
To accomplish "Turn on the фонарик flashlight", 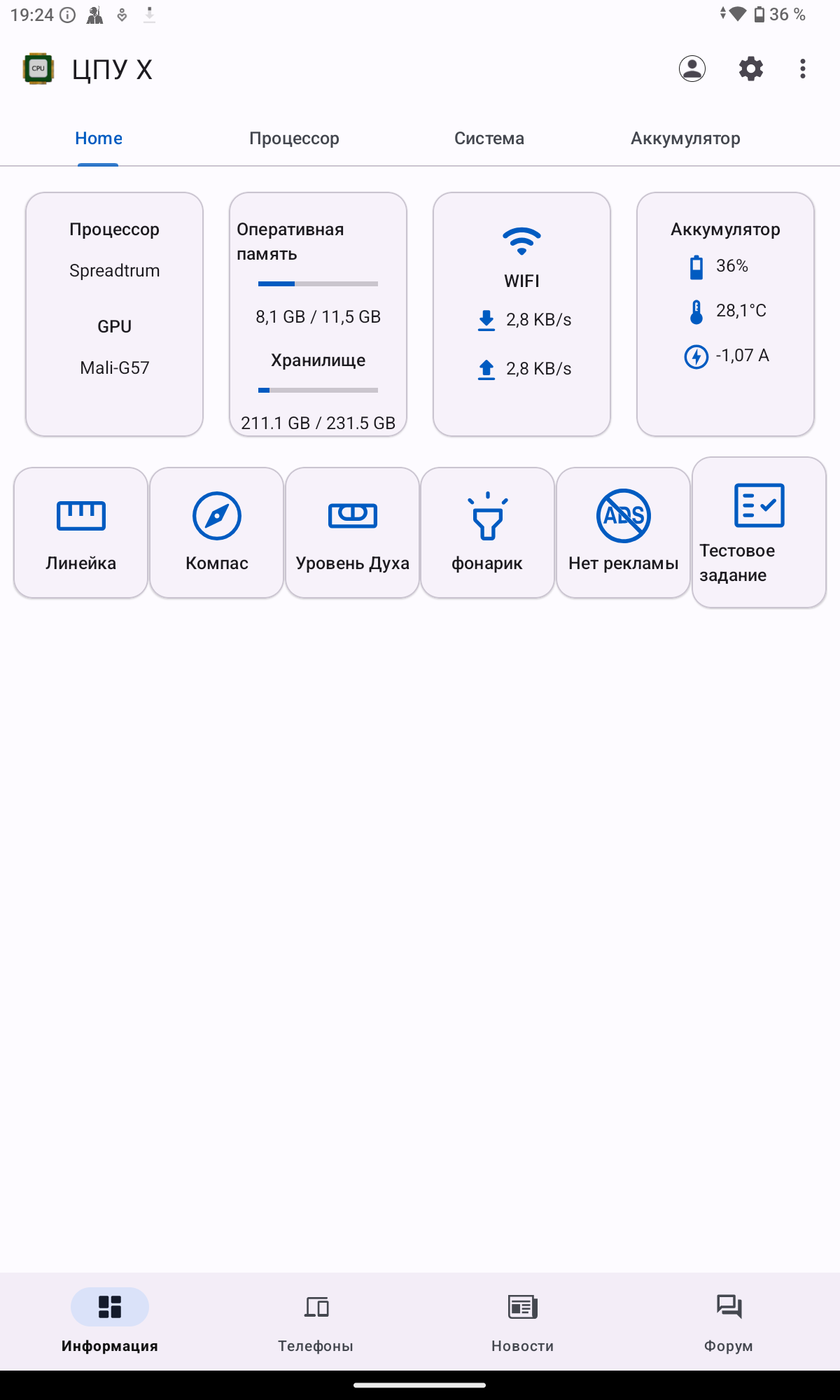I will pyautogui.click(x=487, y=533).
